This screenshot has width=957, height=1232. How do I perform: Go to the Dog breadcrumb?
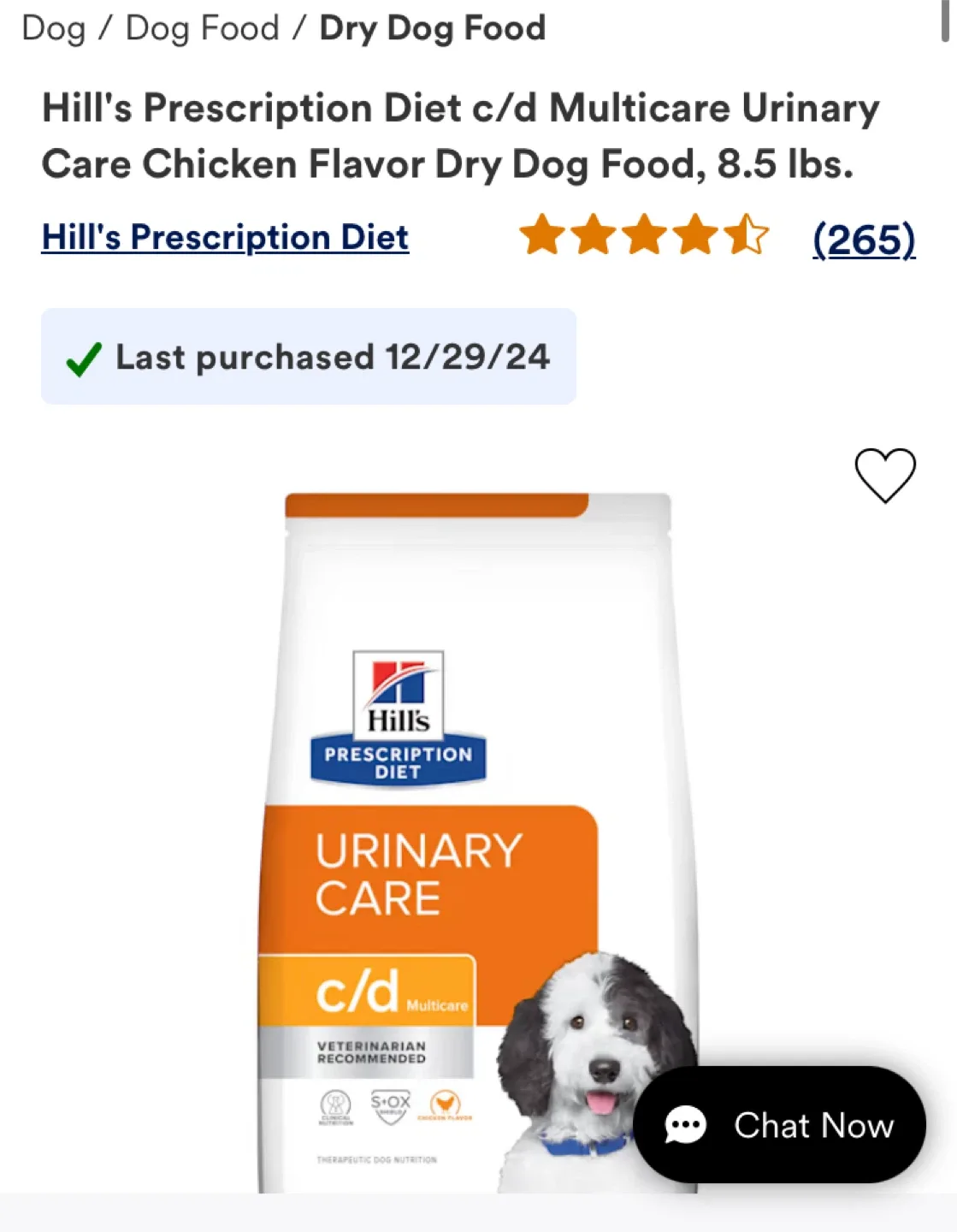[x=53, y=28]
